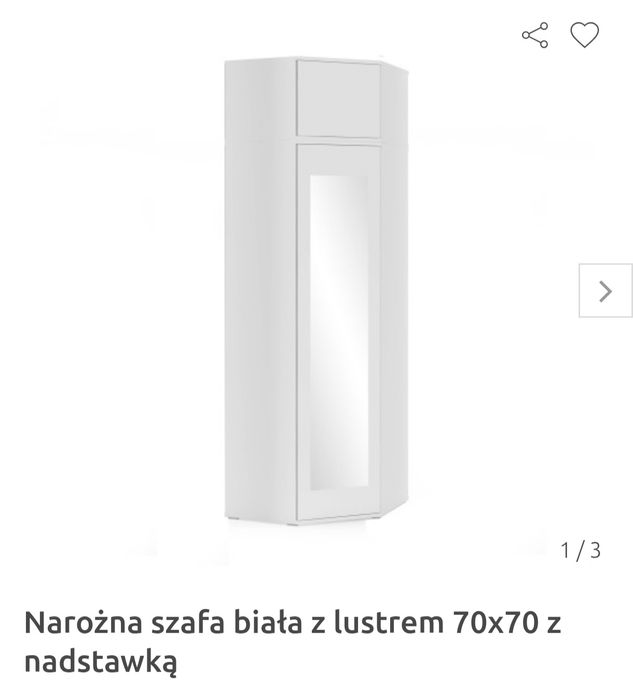The width and height of the screenshot is (633, 699).
Task: Share this wardrobe listing
Action: pyautogui.click(x=535, y=35)
